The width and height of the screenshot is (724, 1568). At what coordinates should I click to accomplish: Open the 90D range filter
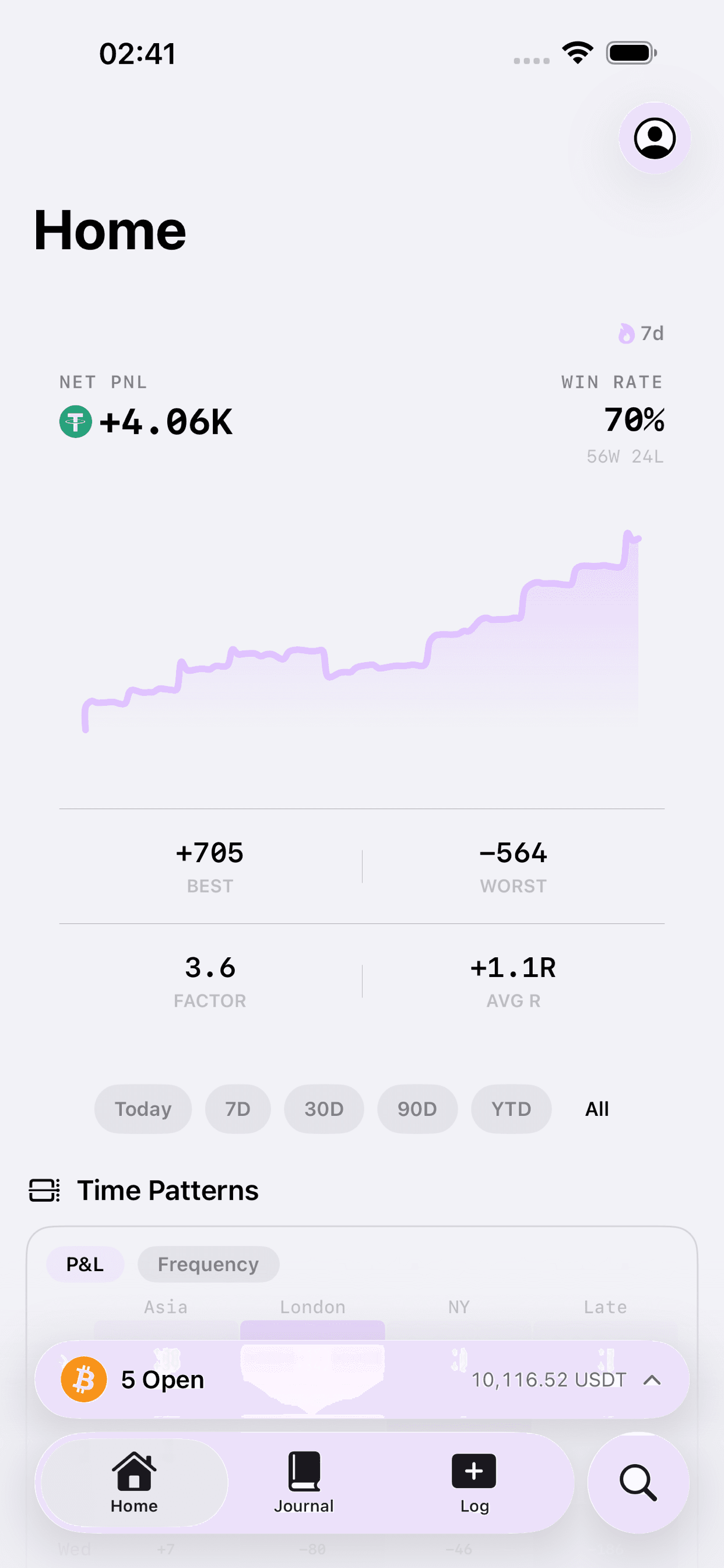[417, 1109]
